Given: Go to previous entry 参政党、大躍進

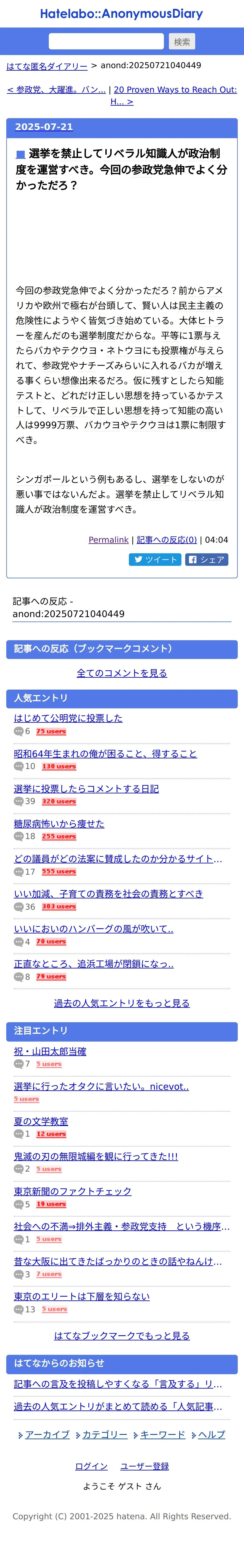Looking at the screenshot, I should pos(56,89).
